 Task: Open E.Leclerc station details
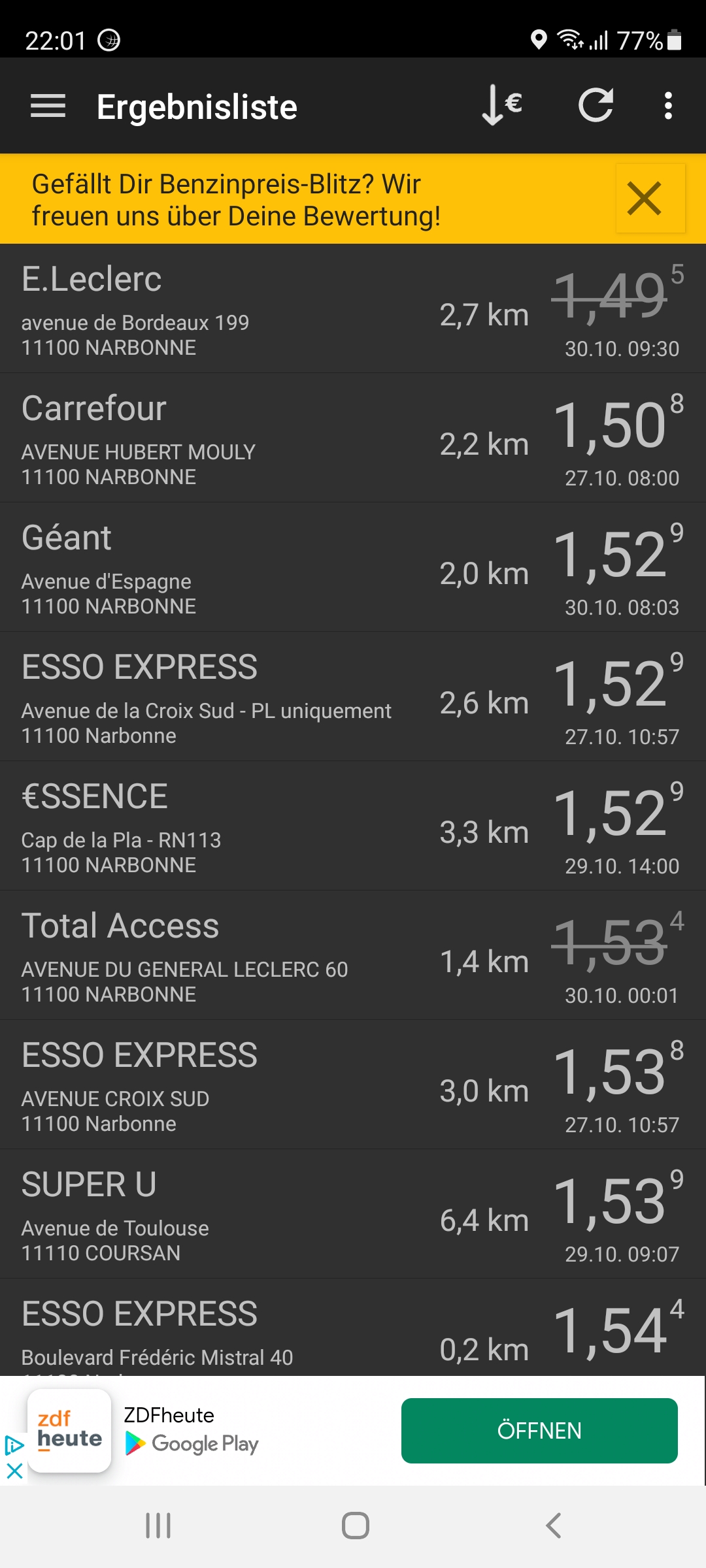[x=353, y=308]
